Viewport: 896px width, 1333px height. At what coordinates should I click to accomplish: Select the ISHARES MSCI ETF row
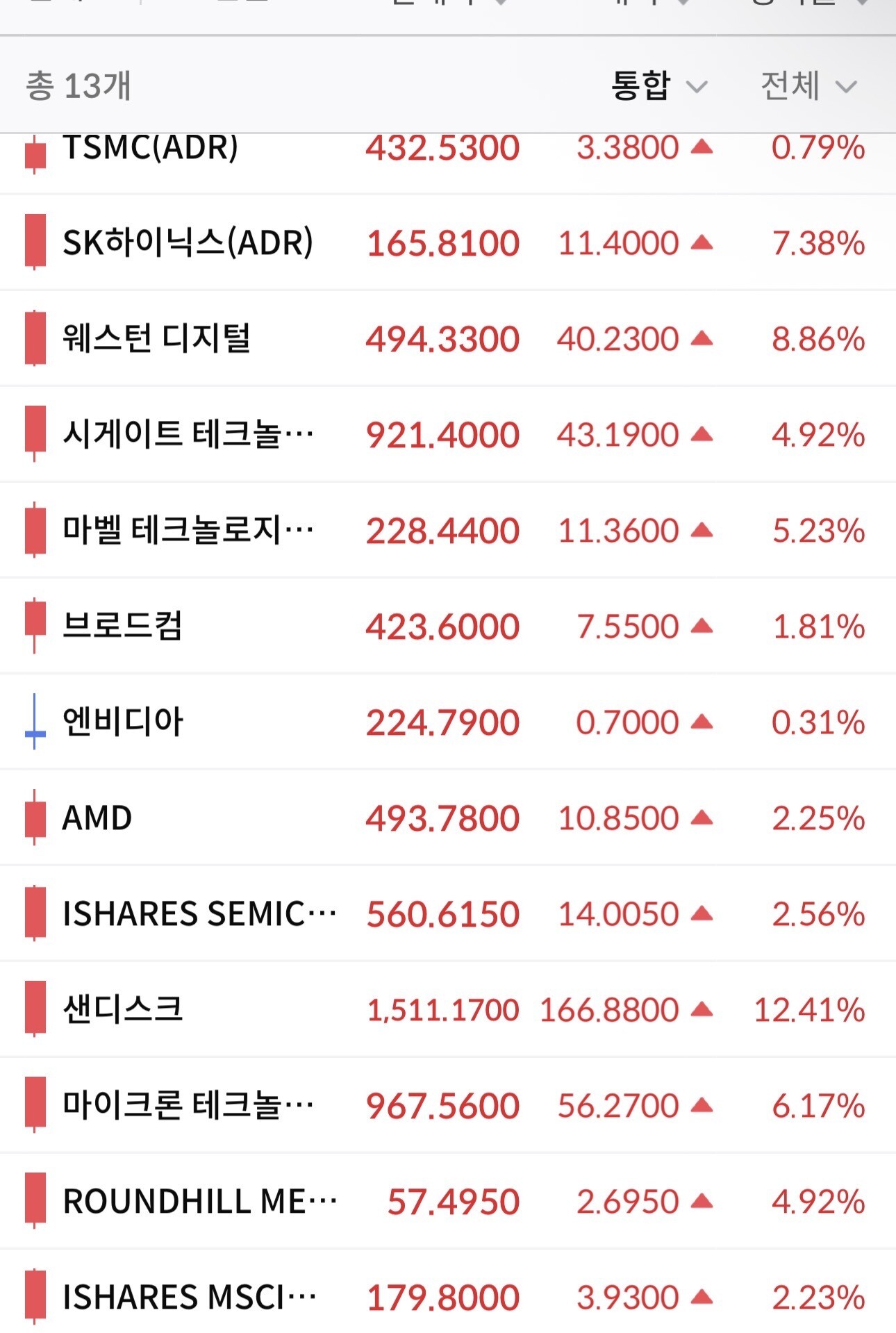click(448, 1292)
